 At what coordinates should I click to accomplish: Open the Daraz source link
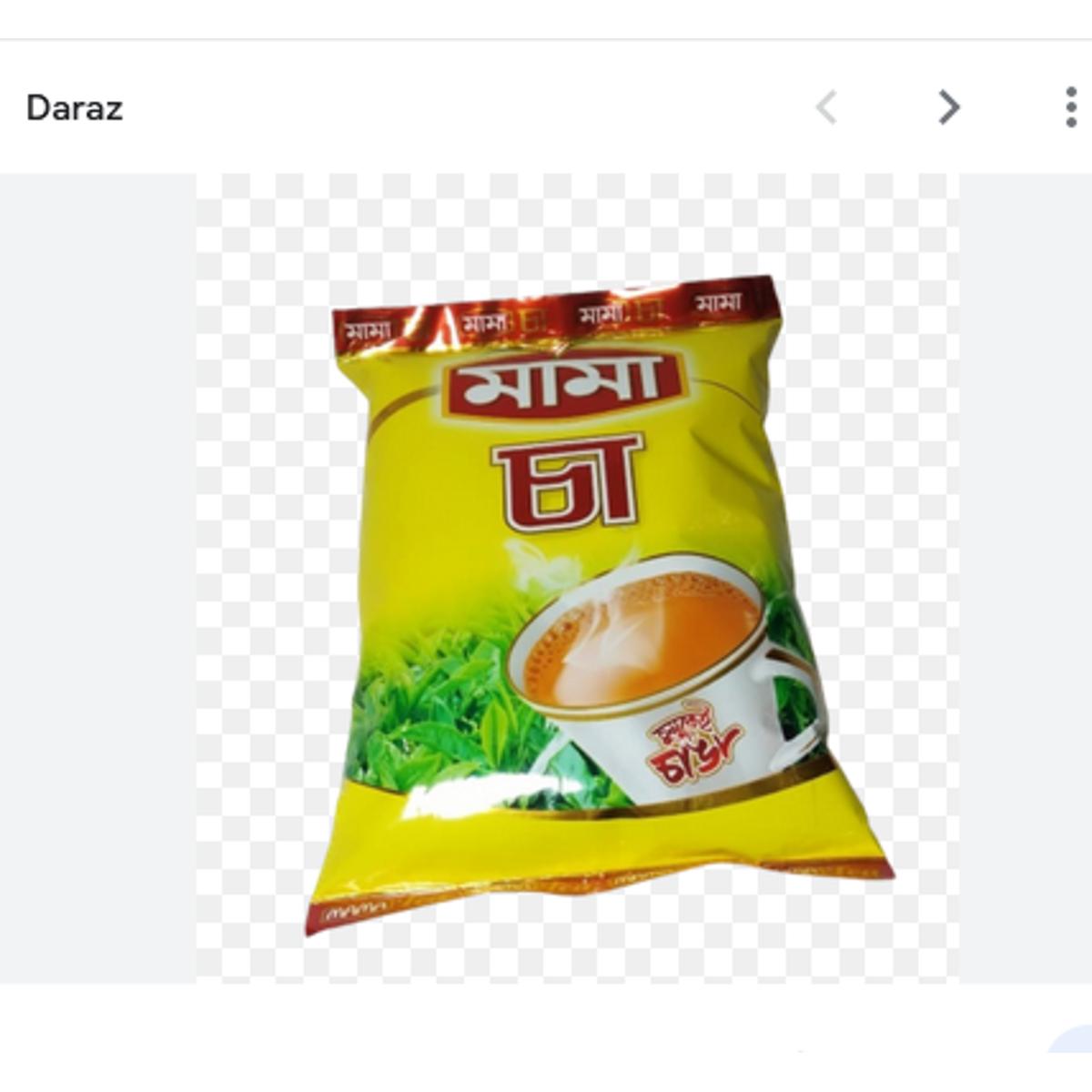(x=75, y=108)
